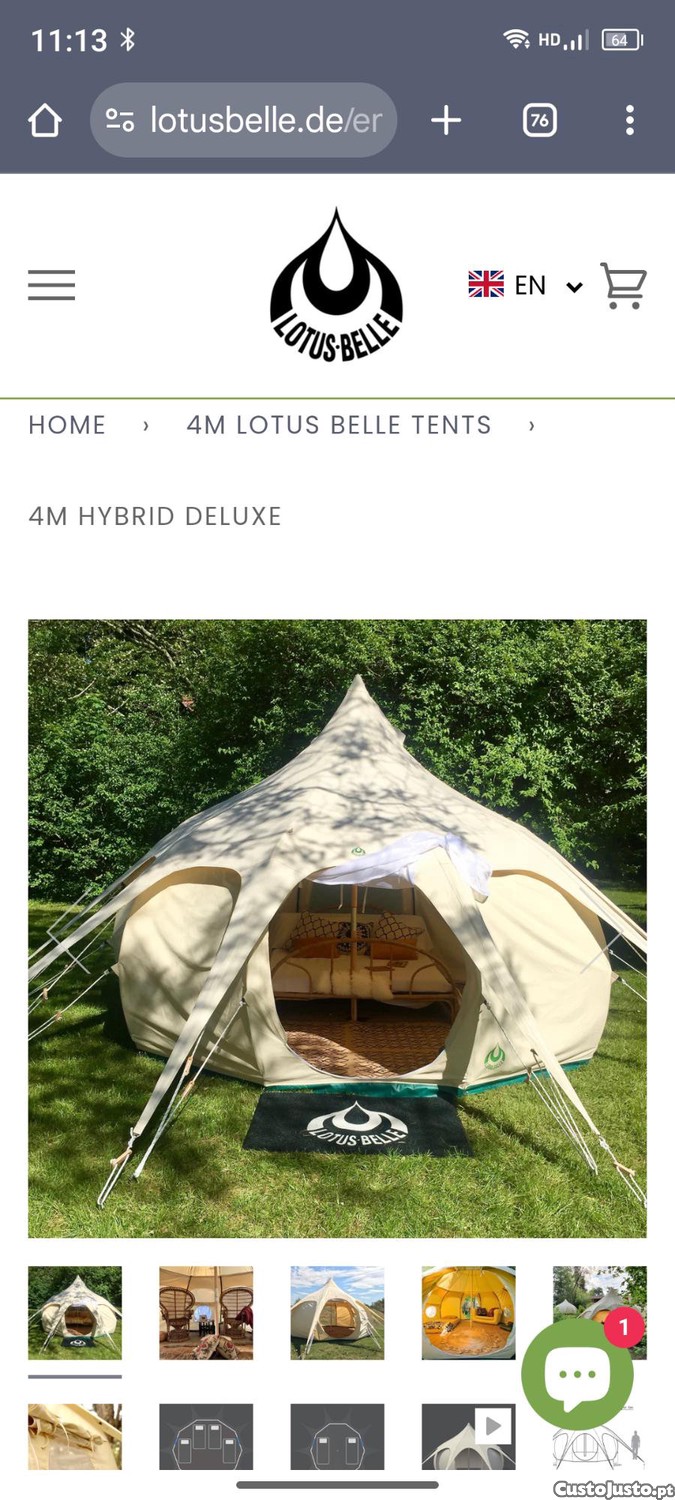Viewport: 675px width, 1500px height.
Task: Select the thumbnail with two wicker chairs
Action: coord(206,1313)
